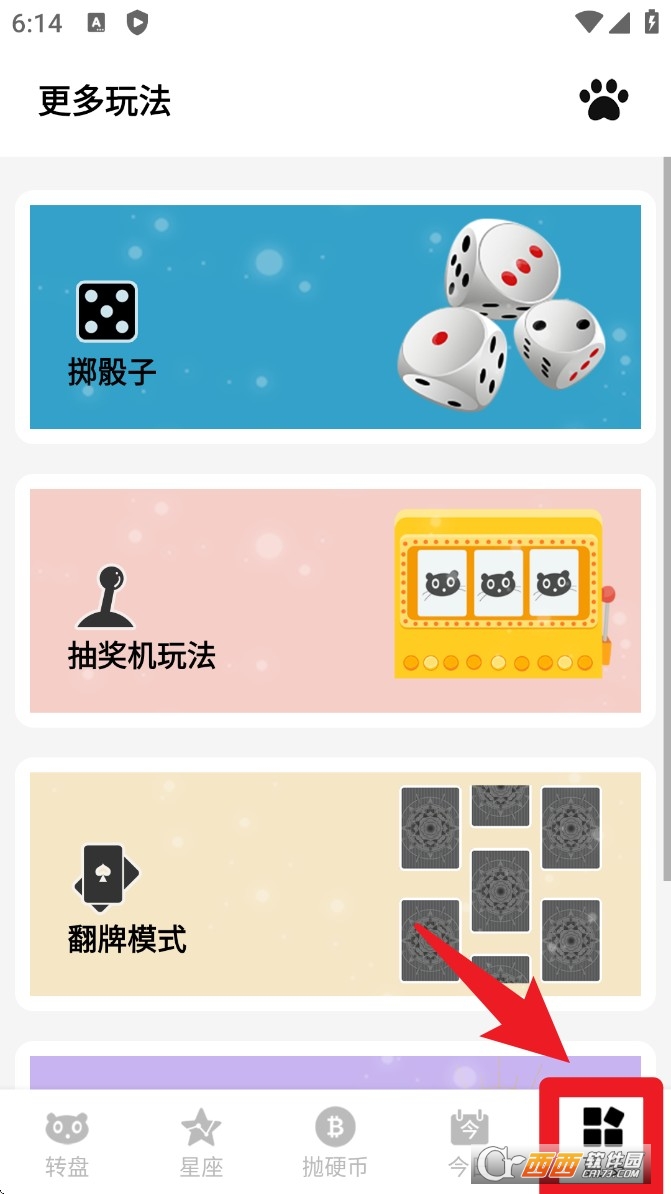Open the 抽奖机玩法 slot machine card
Image resolution: width=671 pixels, height=1194 pixels.
point(335,600)
